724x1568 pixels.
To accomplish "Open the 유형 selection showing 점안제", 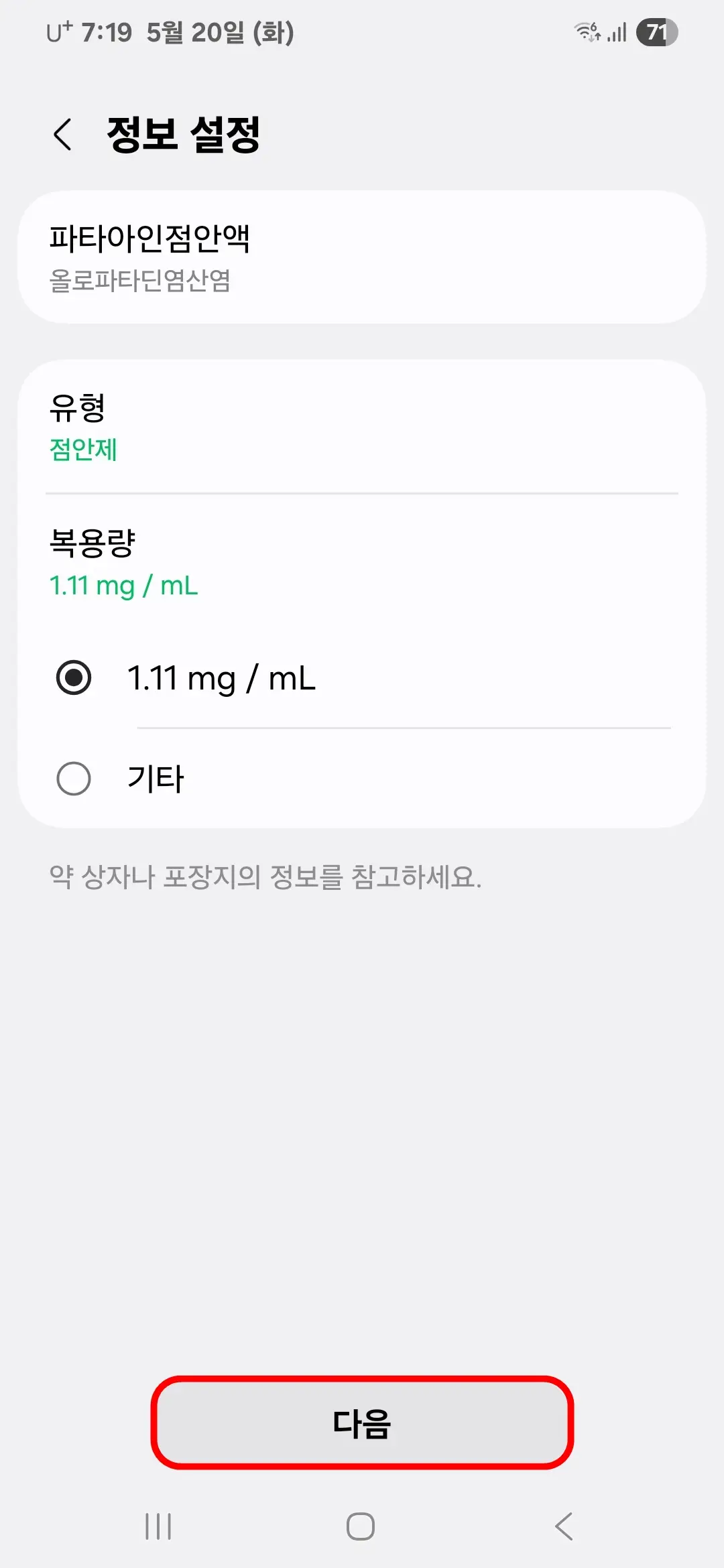I will [x=362, y=429].
